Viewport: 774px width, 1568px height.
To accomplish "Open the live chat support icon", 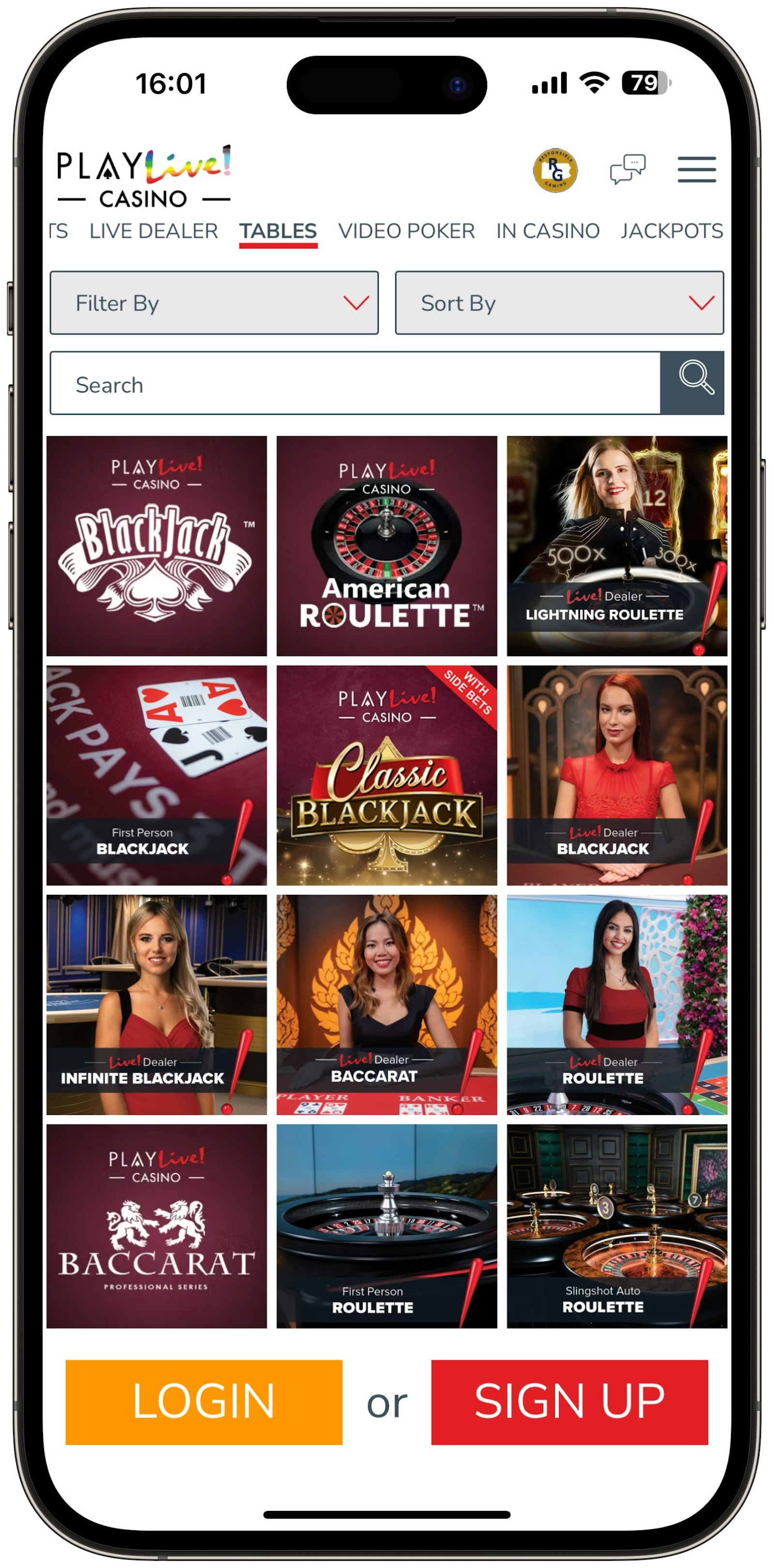I will [627, 169].
